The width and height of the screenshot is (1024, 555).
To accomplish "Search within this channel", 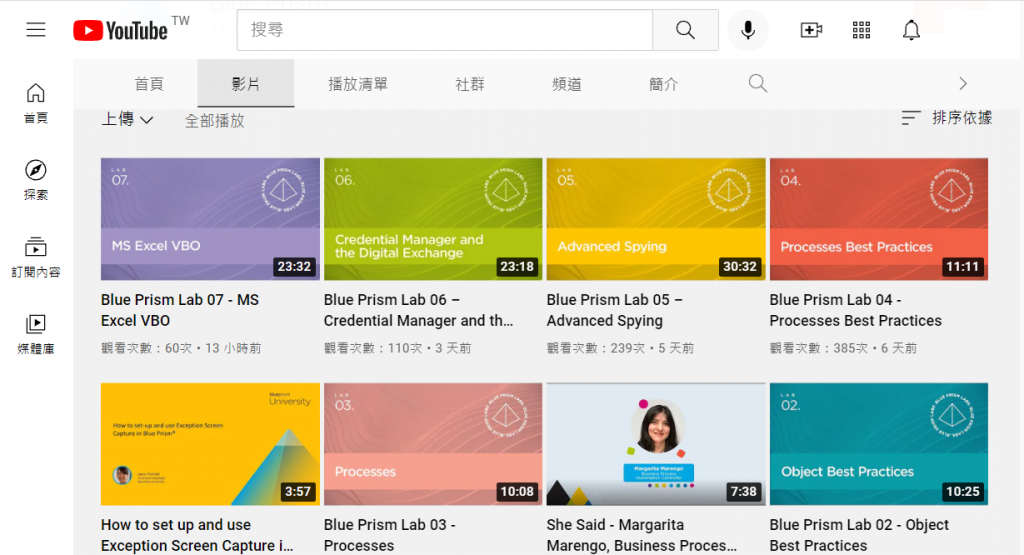I will [x=758, y=83].
